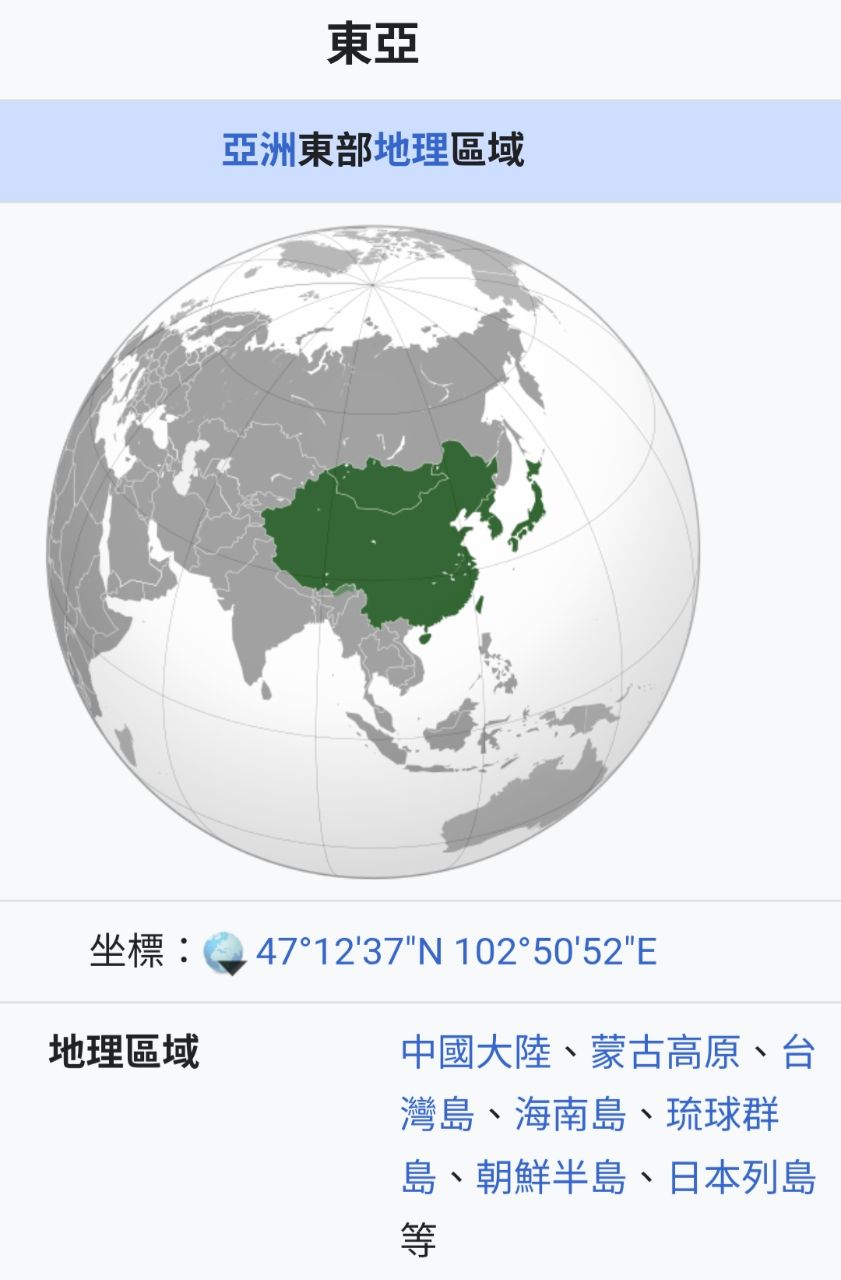Open the 蒙古高原 link
This screenshot has width=841, height=1280.
pos(664,1052)
